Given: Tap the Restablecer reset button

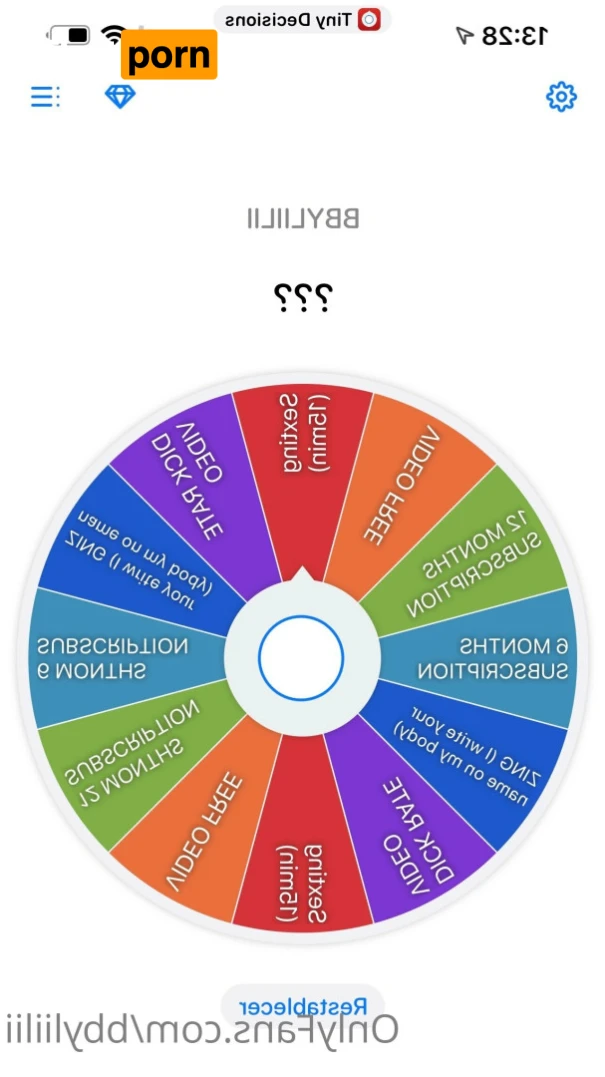Looking at the screenshot, I should coord(303,1006).
